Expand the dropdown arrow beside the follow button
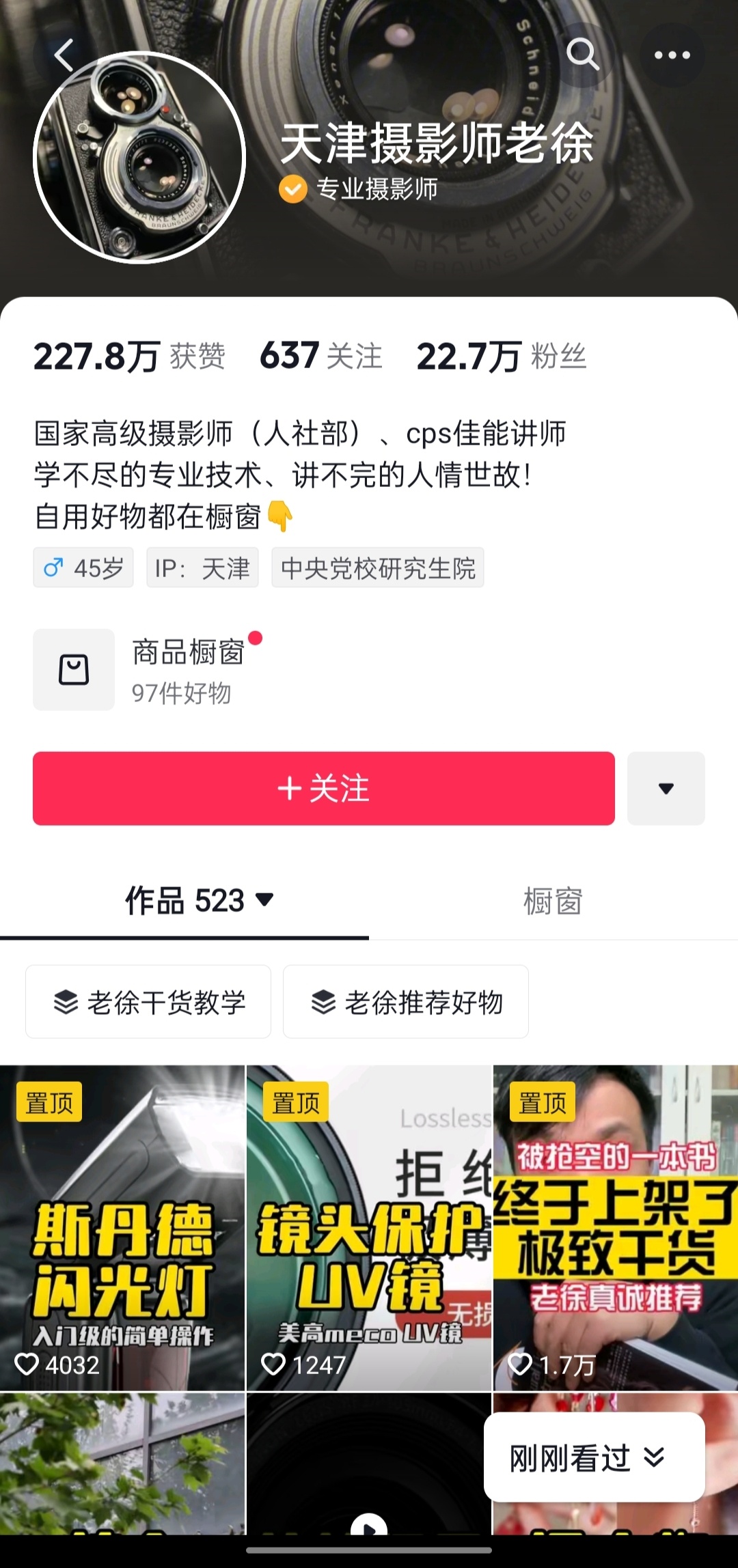Viewport: 738px width, 1568px height. coord(666,789)
